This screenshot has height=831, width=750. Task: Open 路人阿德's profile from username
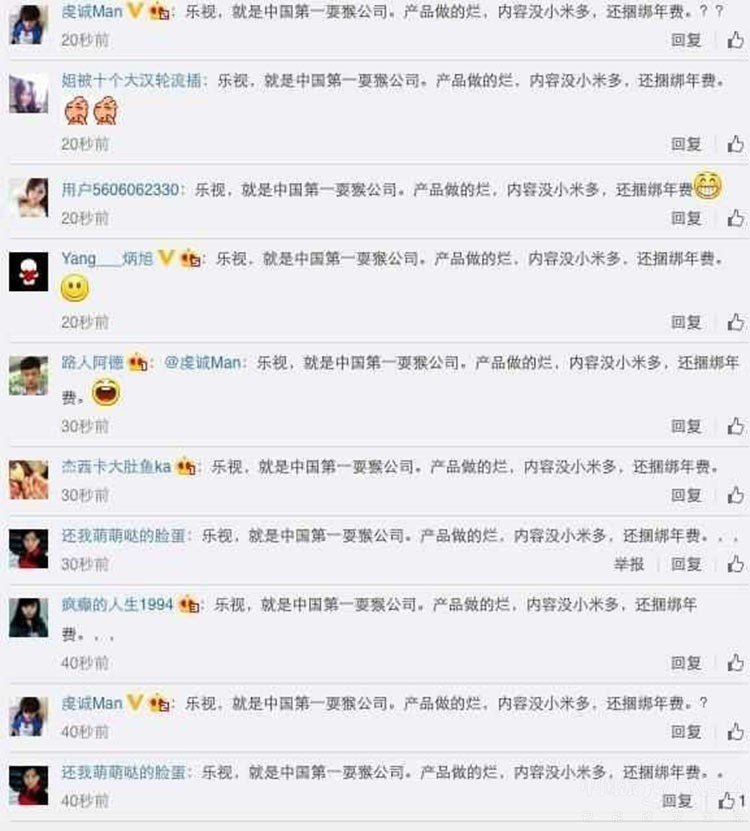[92, 362]
